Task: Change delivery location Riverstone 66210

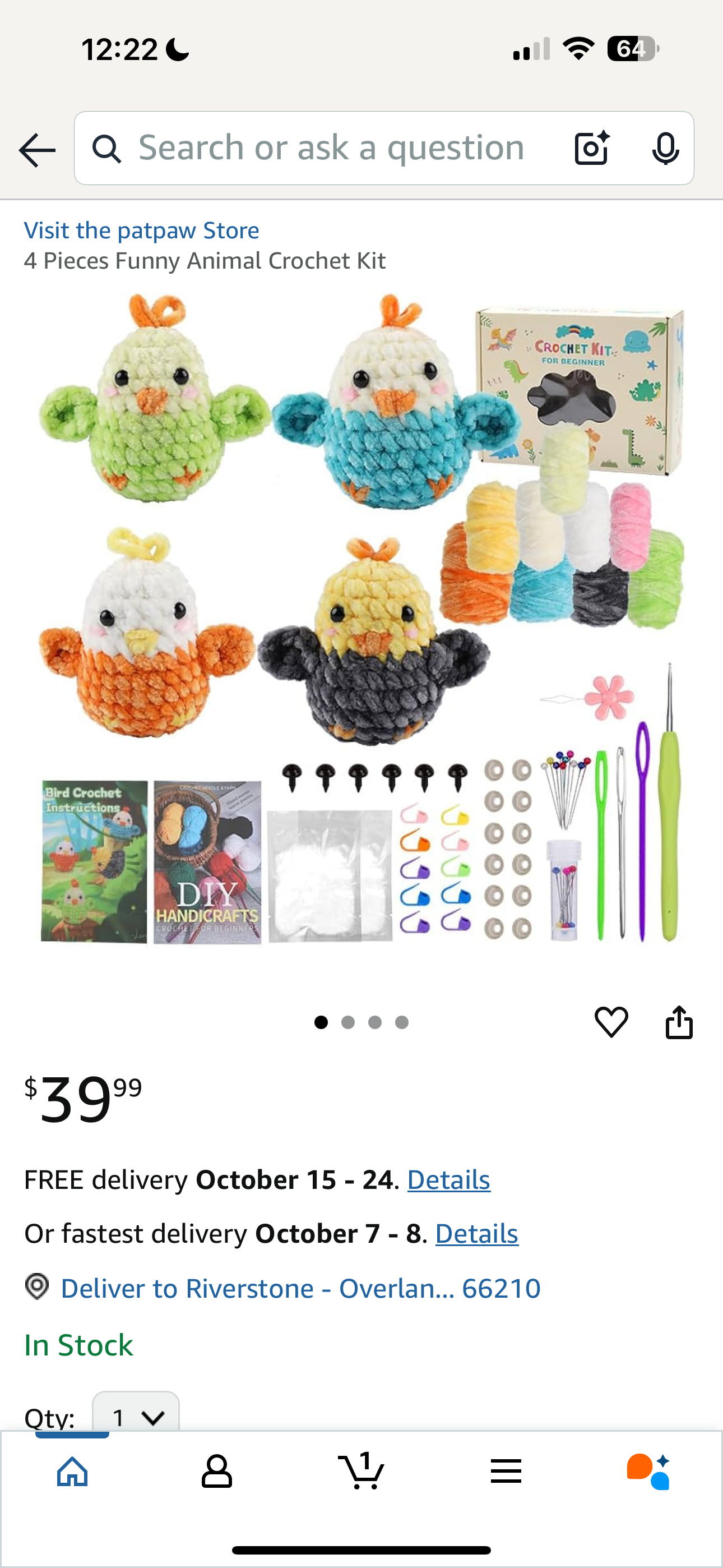Action: [x=300, y=1288]
